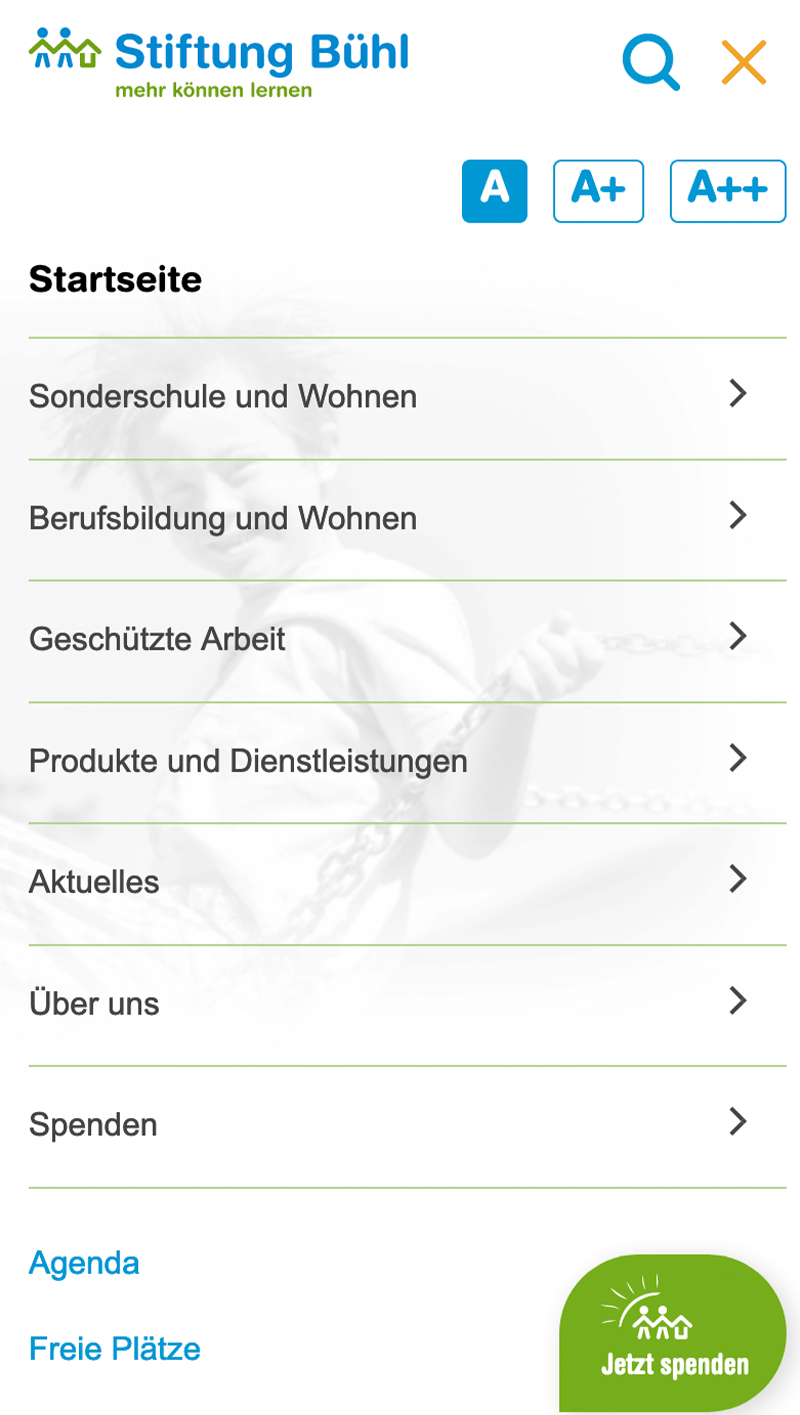Switch to A++ font size
This screenshot has height=1415, width=800.
point(728,190)
